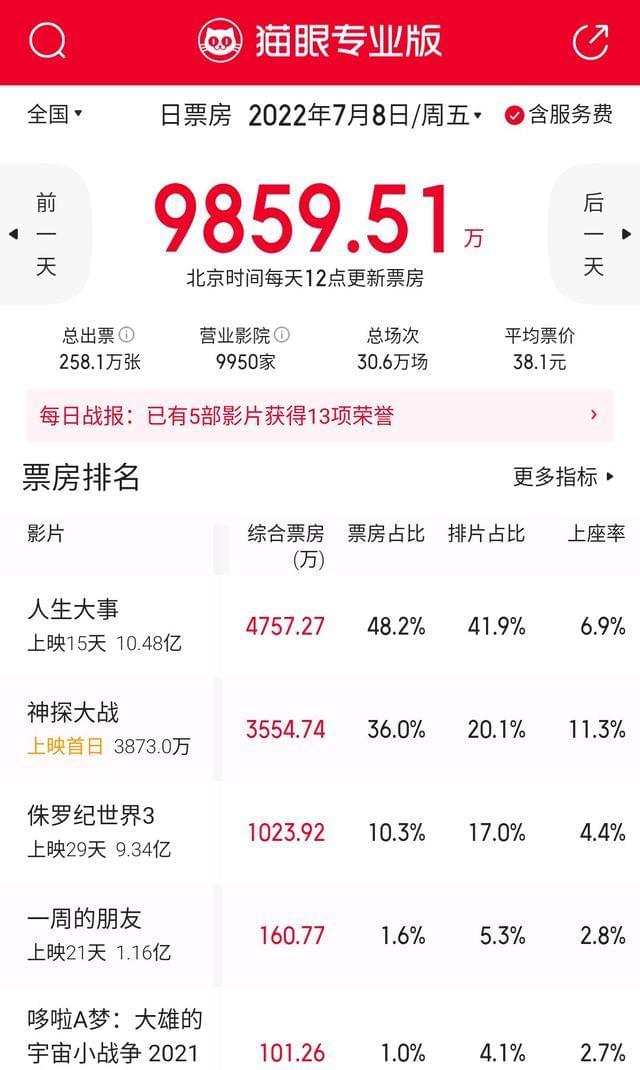The width and height of the screenshot is (640, 1070).
Task: Open the 侏罗纪世界3 movie row
Action: tap(320, 832)
